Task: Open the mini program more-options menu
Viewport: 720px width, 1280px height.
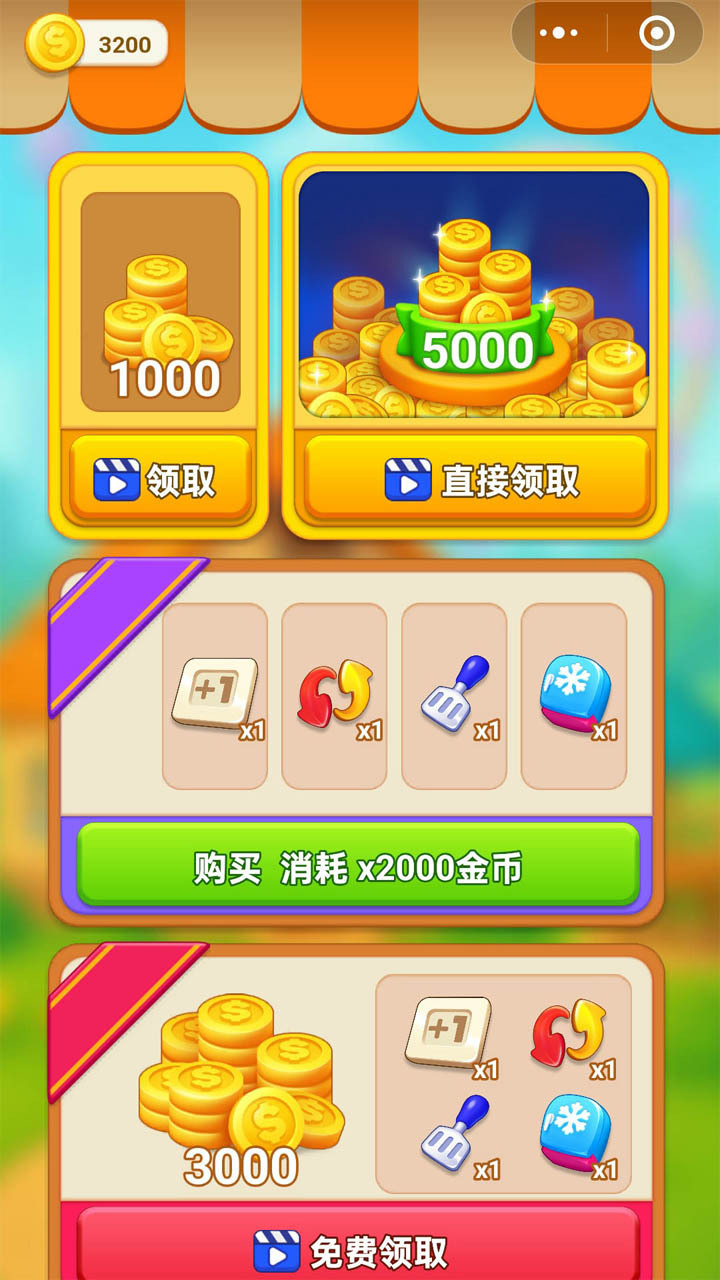Action: [x=559, y=34]
